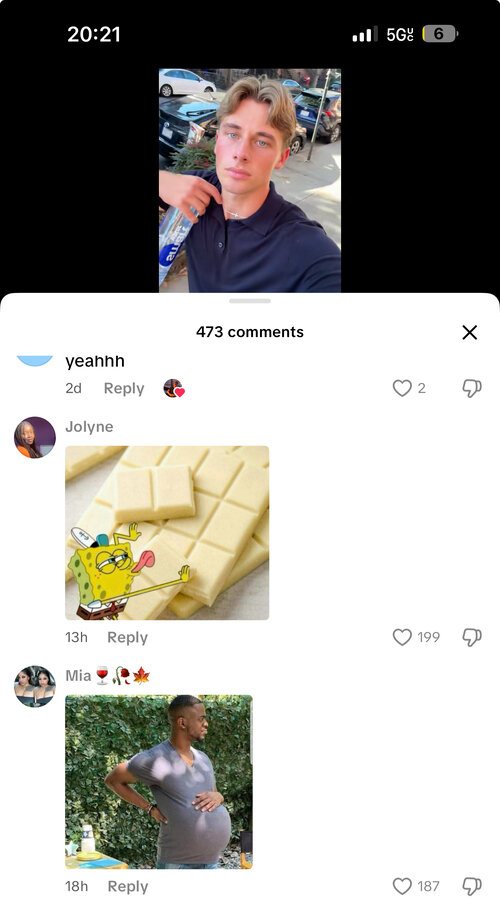The image size is (500, 910).
Task: Close the comments panel
Action: (469, 332)
